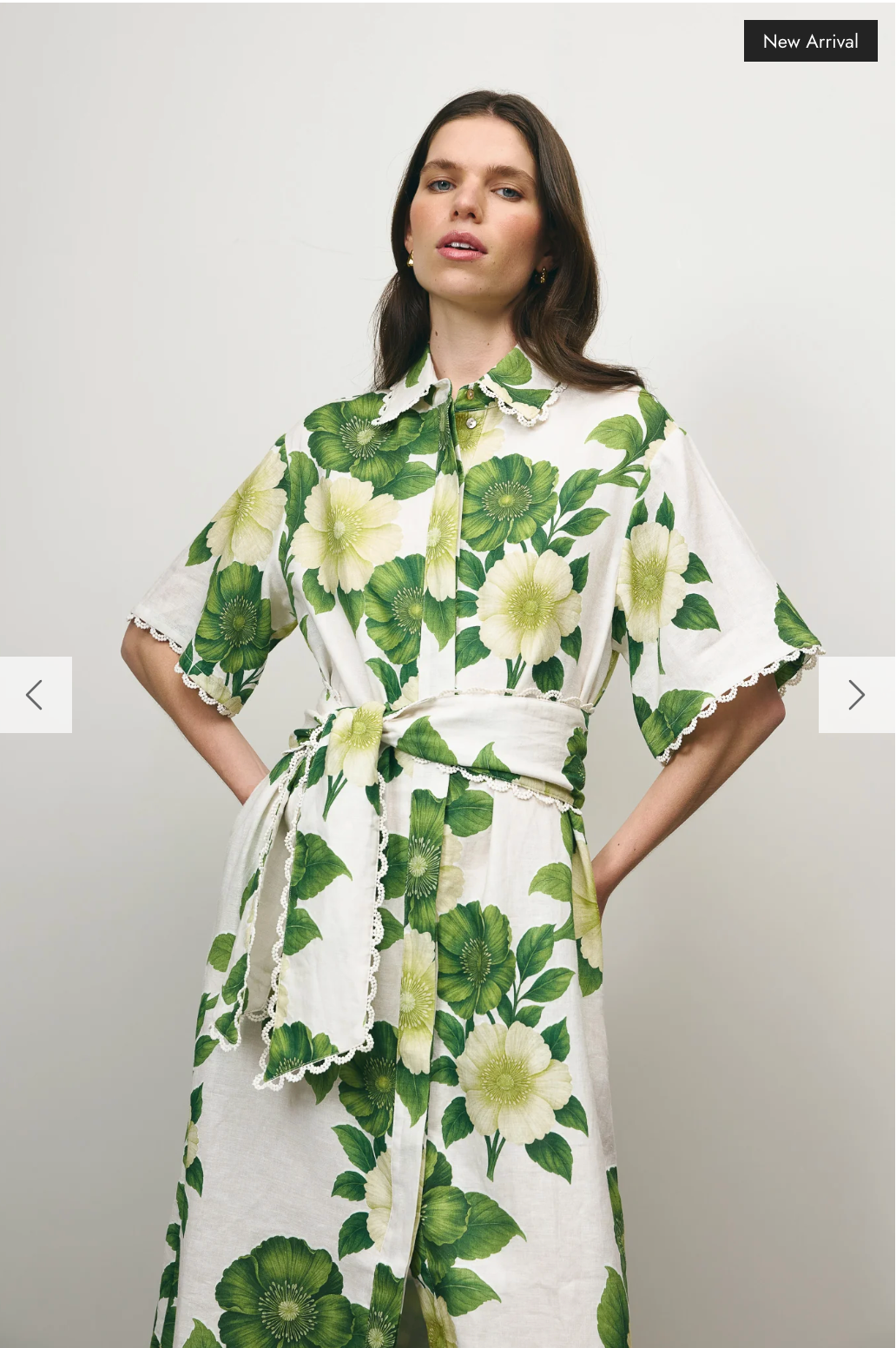Viewport: 896px width, 1348px height.
Task: Open the floral dress product image
Action: (x=447, y=782)
